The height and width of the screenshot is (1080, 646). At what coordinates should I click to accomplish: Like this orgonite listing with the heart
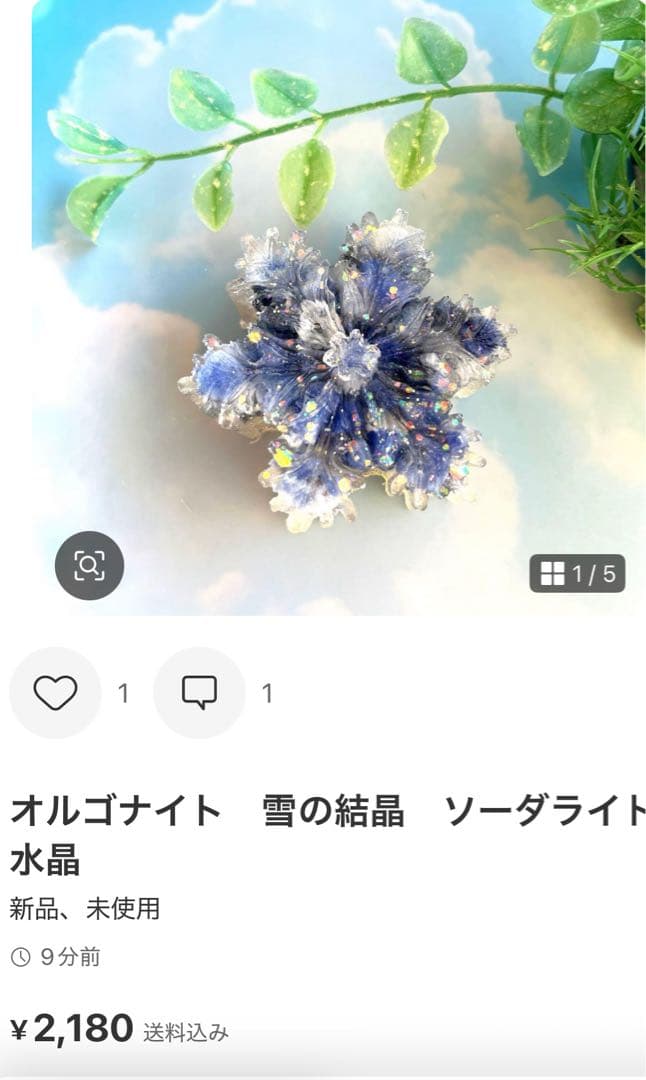click(x=55, y=693)
